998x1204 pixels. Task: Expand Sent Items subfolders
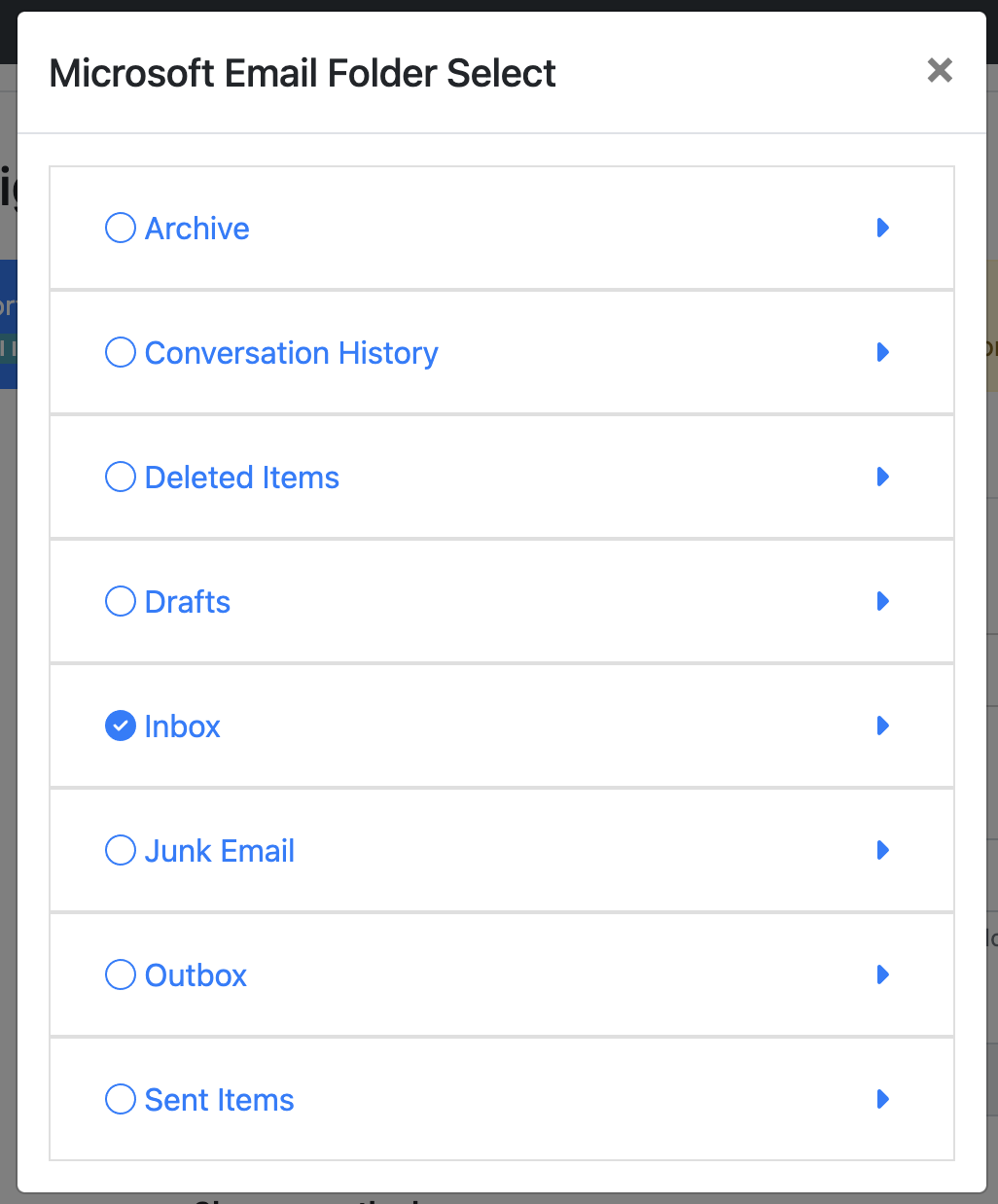click(882, 1099)
